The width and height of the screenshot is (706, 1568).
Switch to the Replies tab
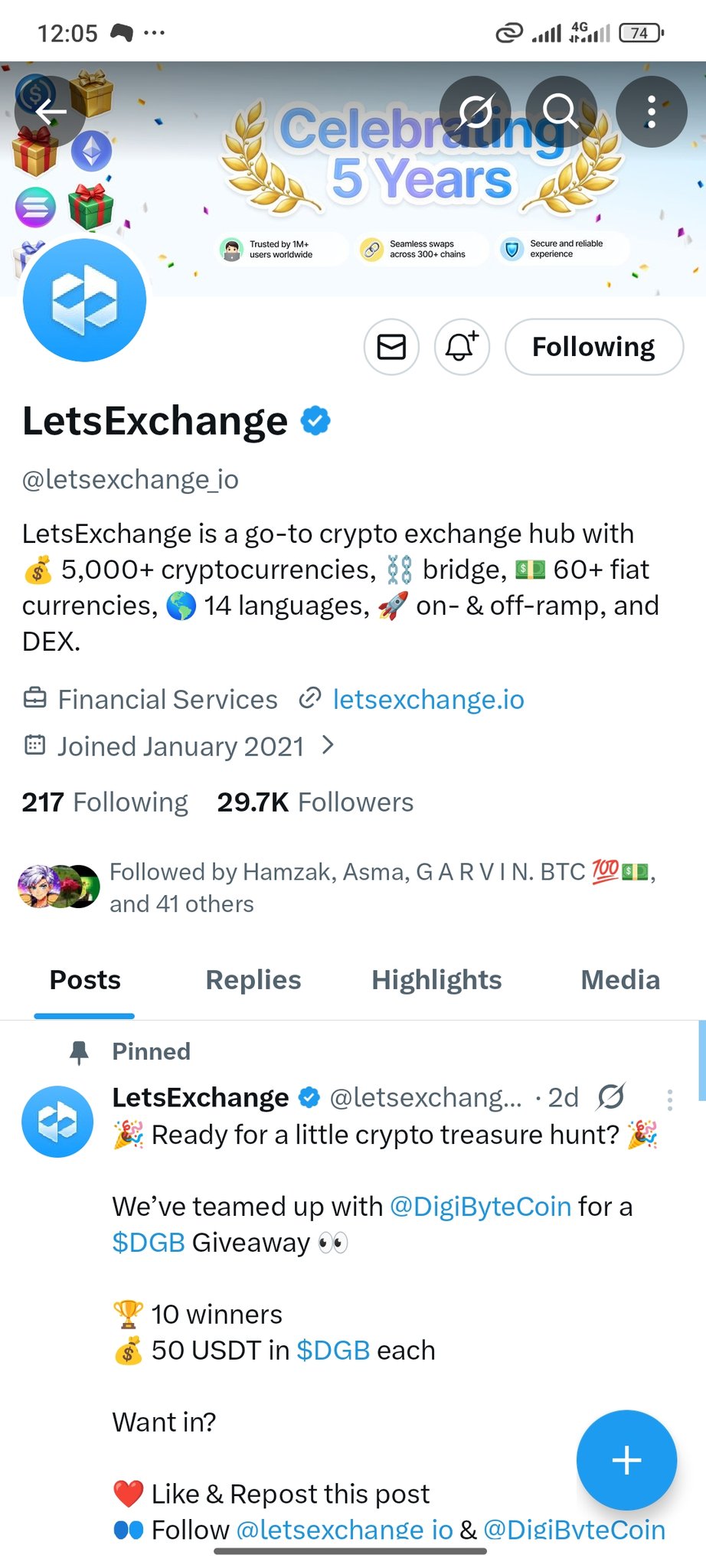coord(253,980)
